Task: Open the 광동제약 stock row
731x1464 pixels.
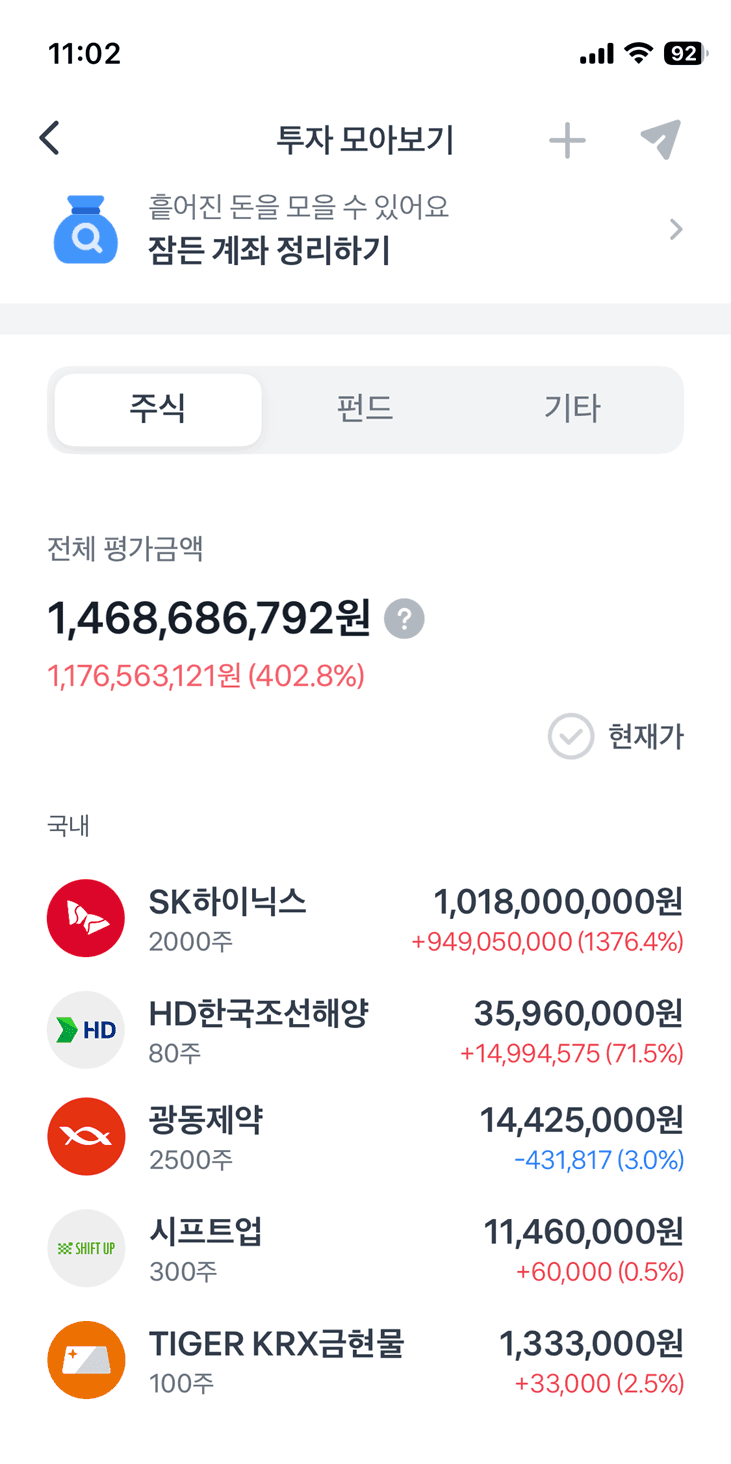Action: click(365, 1141)
